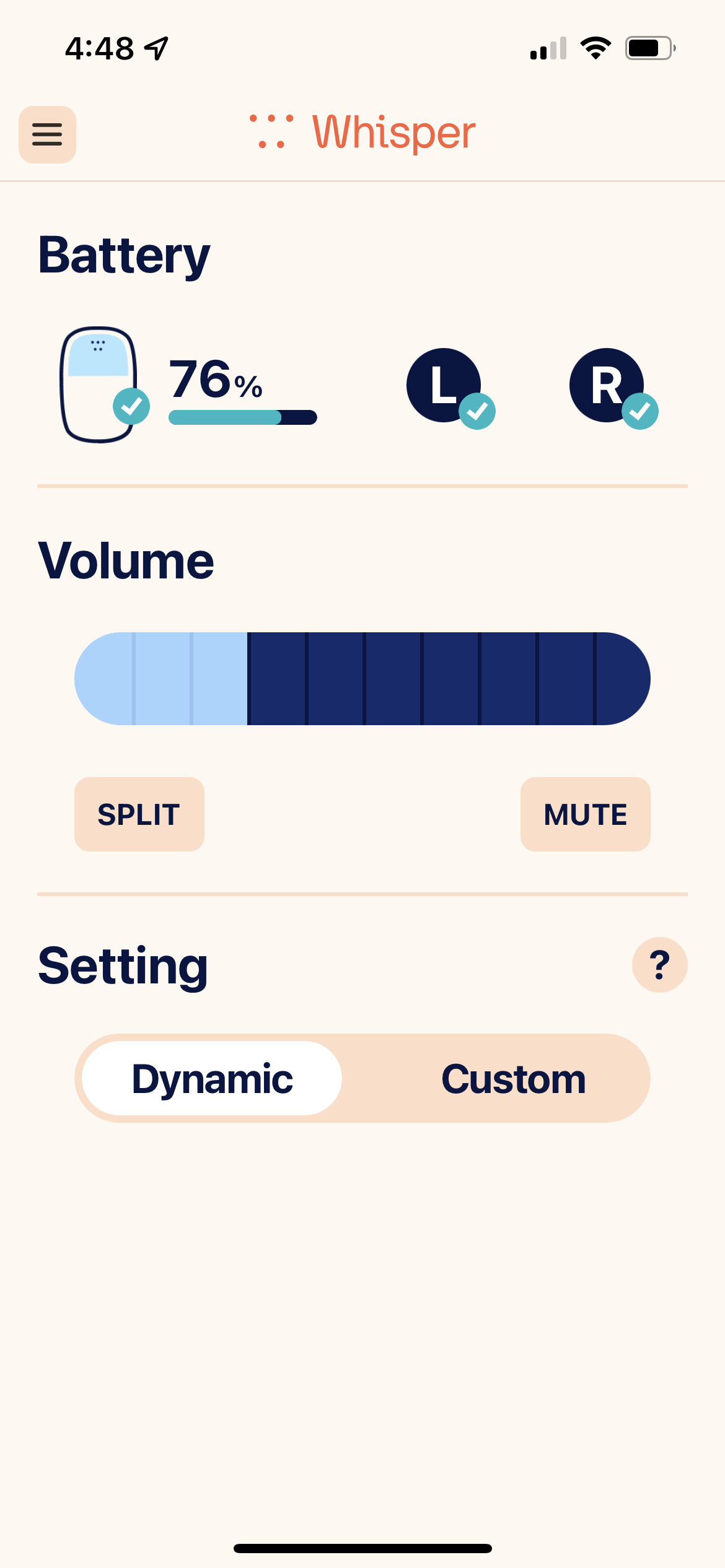725x1568 pixels.
Task: Split volume between left and right
Action: coord(139,814)
